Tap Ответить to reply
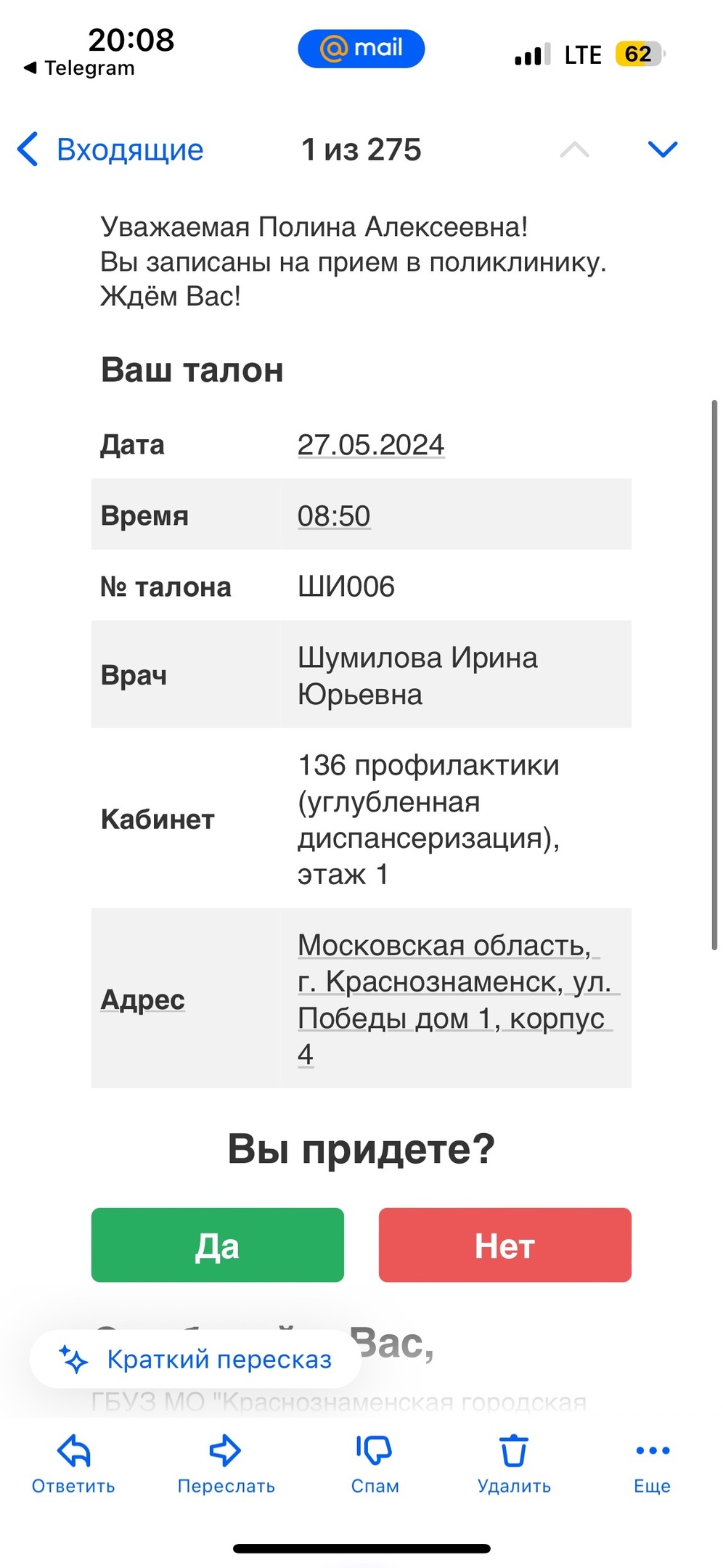Image resolution: width=723 pixels, height=1568 pixels. click(73, 1465)
